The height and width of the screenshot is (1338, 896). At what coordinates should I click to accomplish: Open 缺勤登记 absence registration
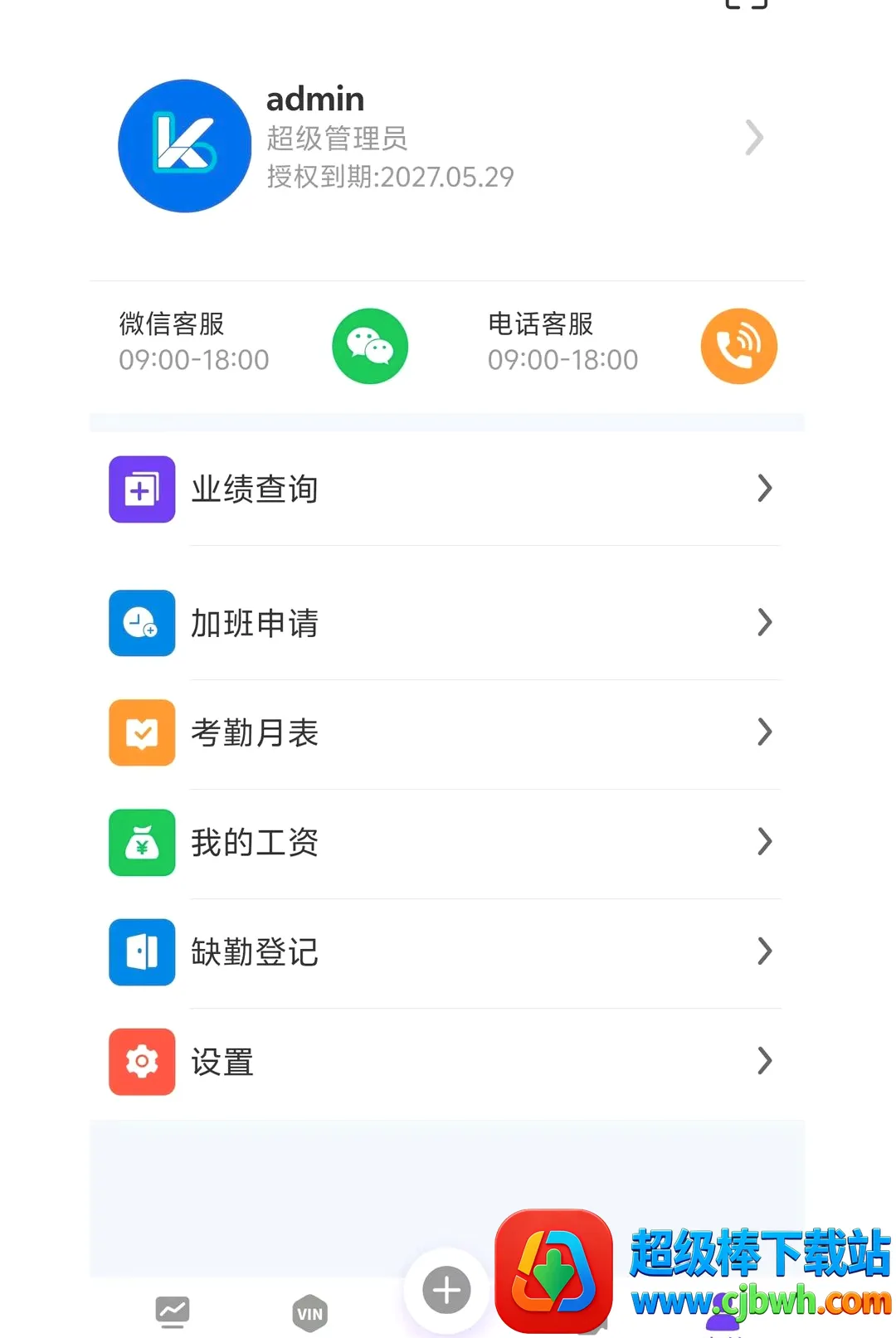(x=446, y=951)
